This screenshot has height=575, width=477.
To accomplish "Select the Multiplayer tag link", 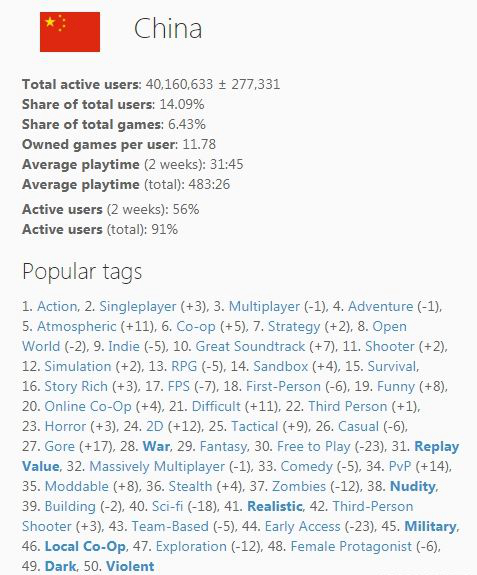I will click(x=264, y=307).
